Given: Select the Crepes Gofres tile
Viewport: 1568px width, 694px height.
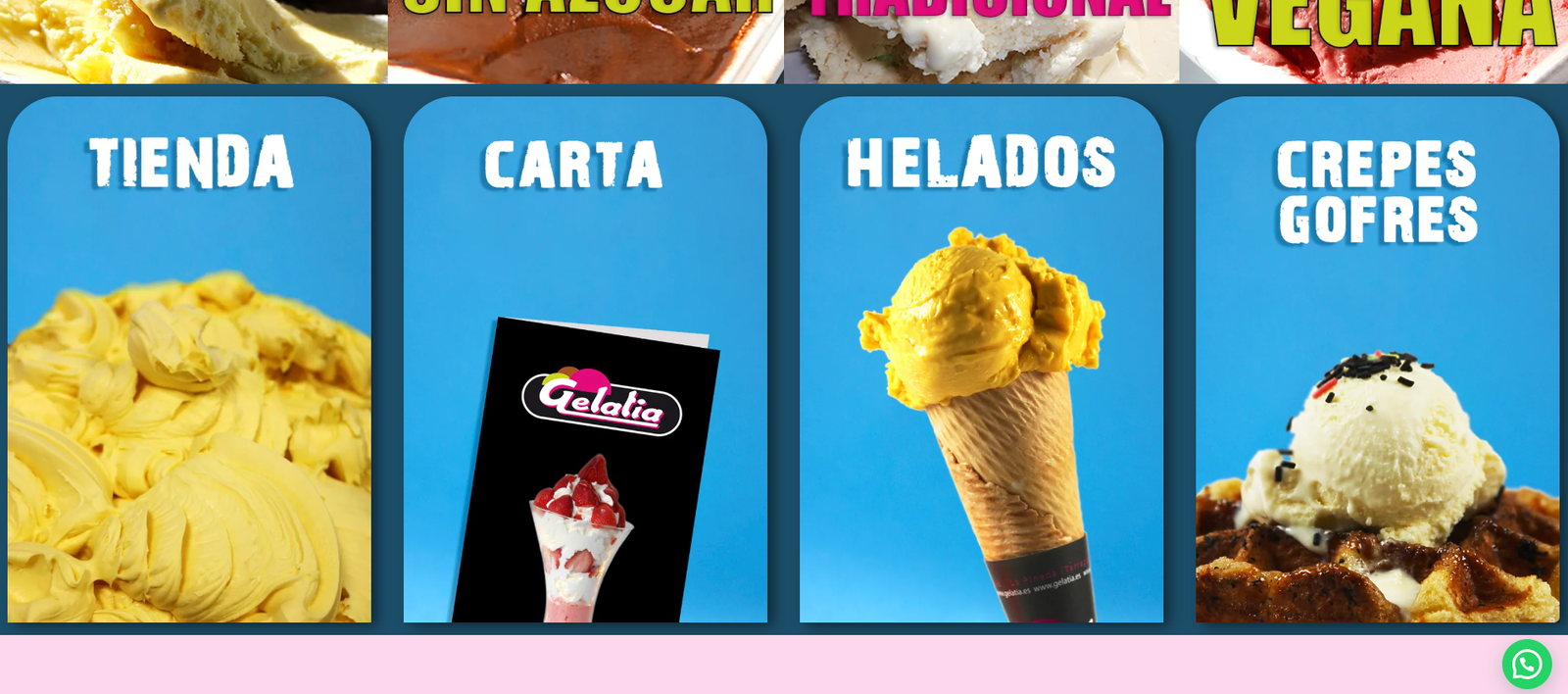Looking at the screenshot, I should 1377,360.
